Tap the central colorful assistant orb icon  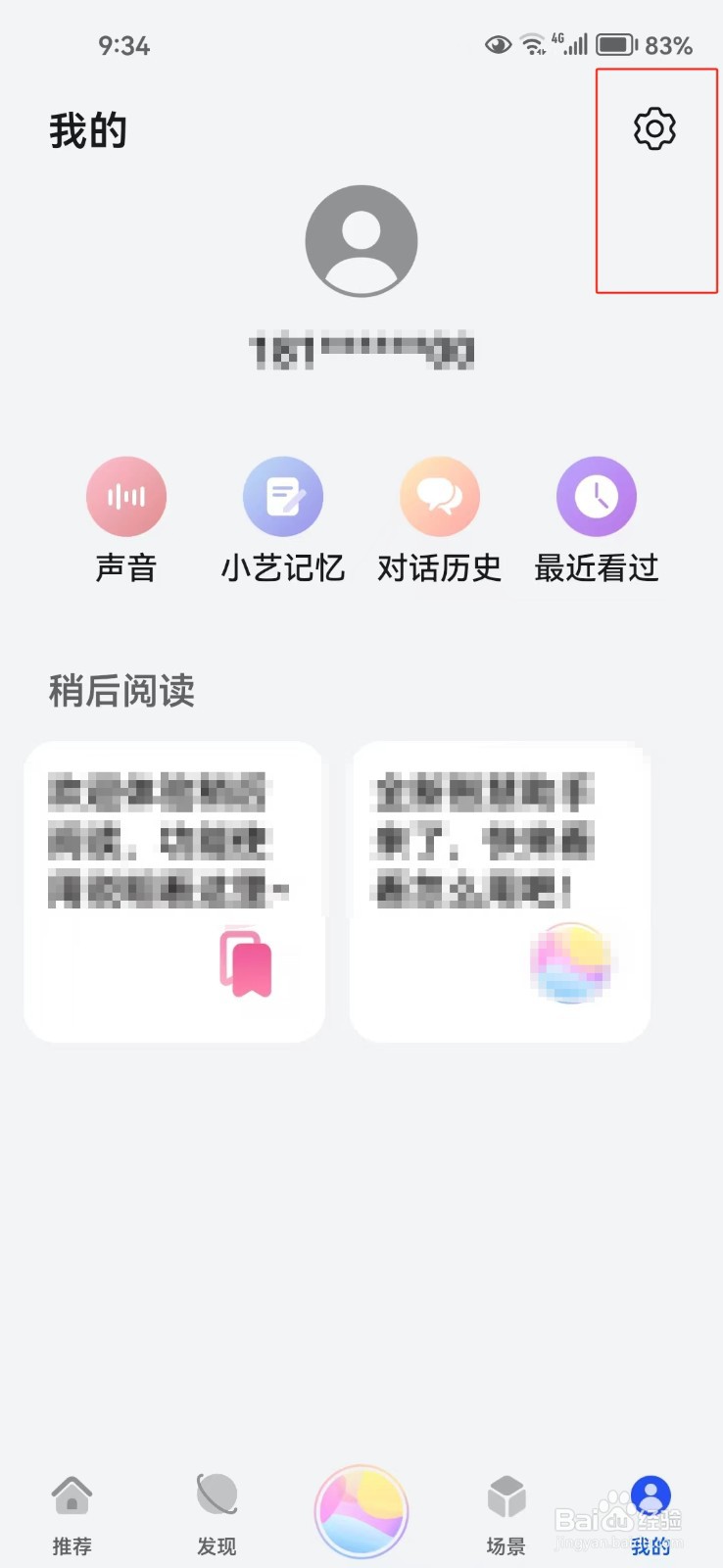point(361,1509)
